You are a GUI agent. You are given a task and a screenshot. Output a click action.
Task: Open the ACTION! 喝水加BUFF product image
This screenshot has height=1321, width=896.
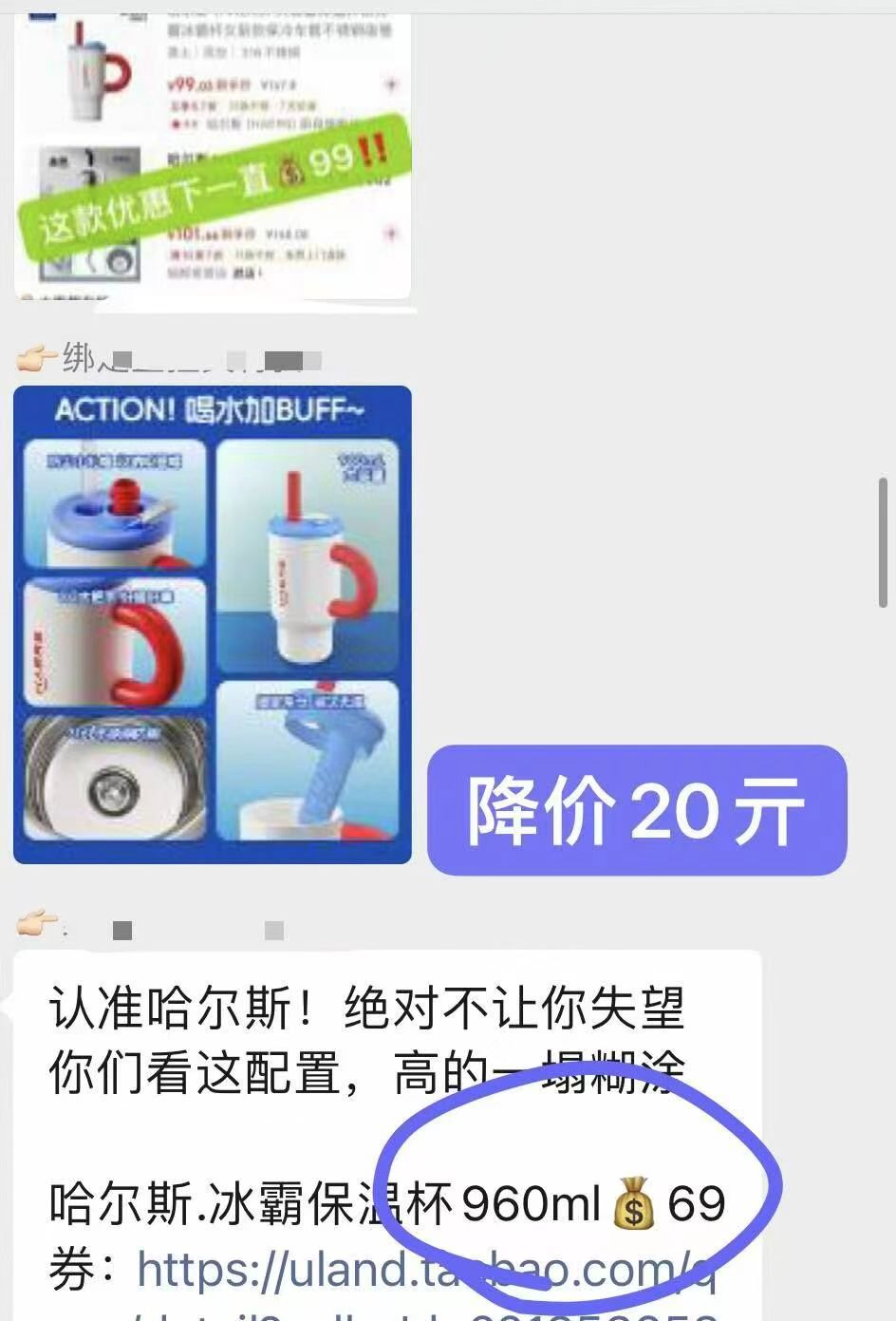point(213,624)
